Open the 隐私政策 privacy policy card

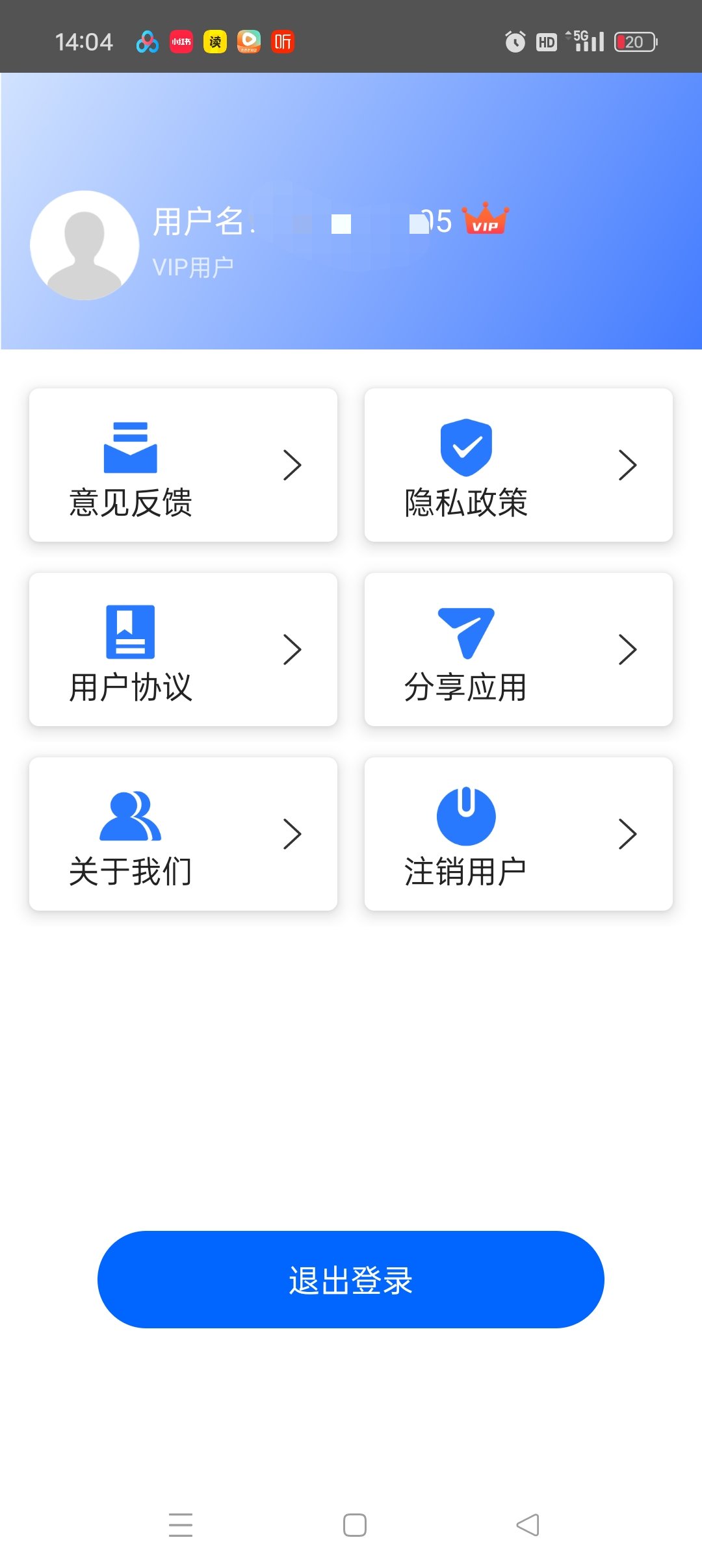pyautogui.click(x=518, y=465)
